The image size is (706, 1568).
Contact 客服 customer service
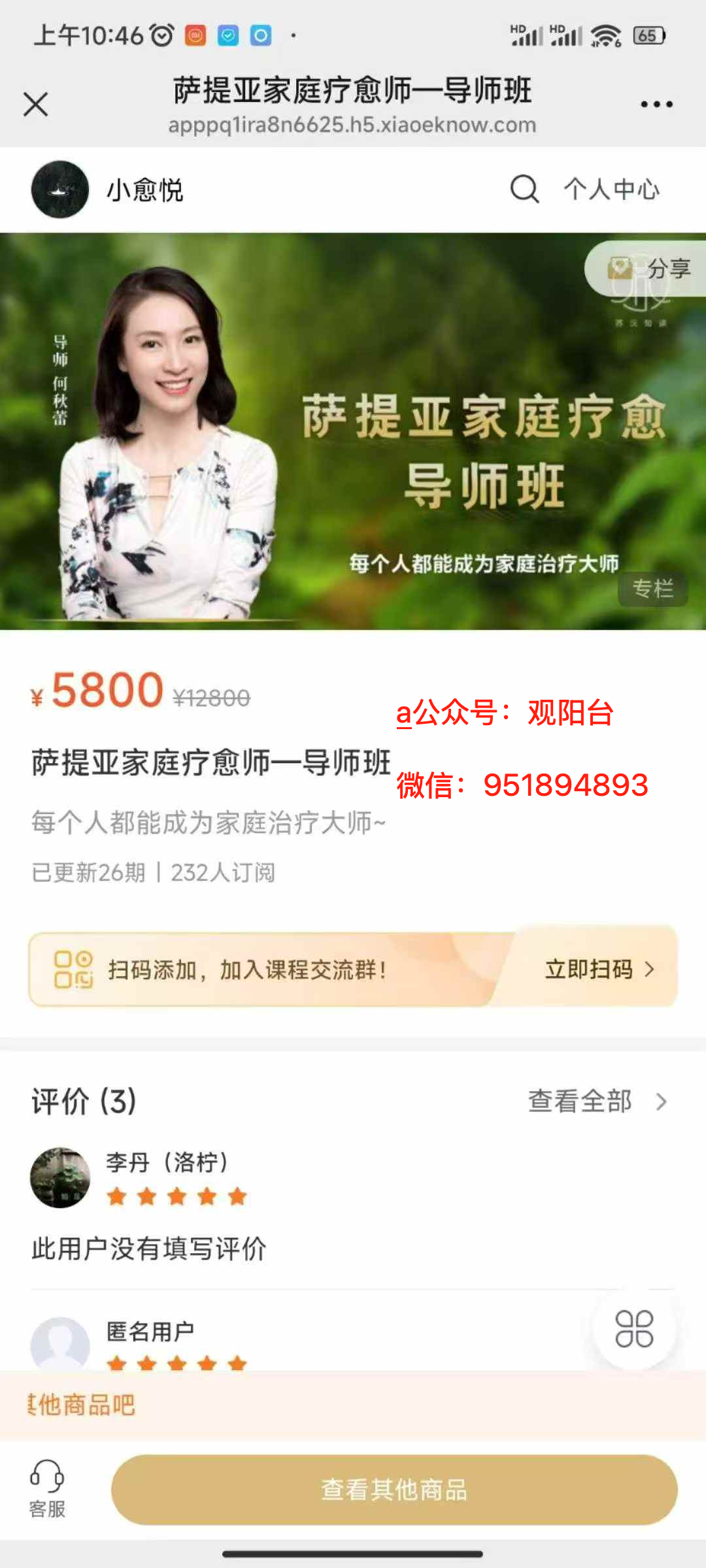click(47, 1490)
